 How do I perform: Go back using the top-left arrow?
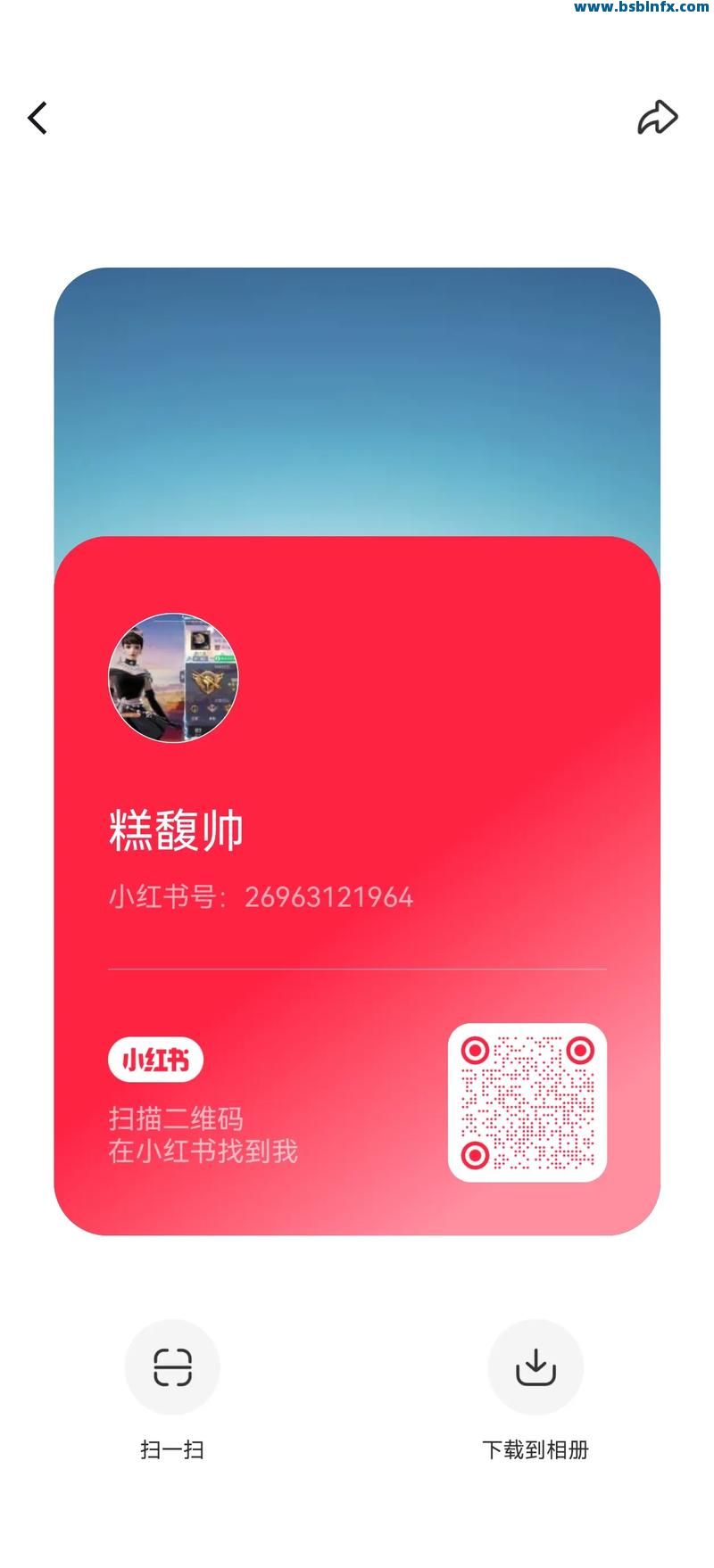coord(37,118)
